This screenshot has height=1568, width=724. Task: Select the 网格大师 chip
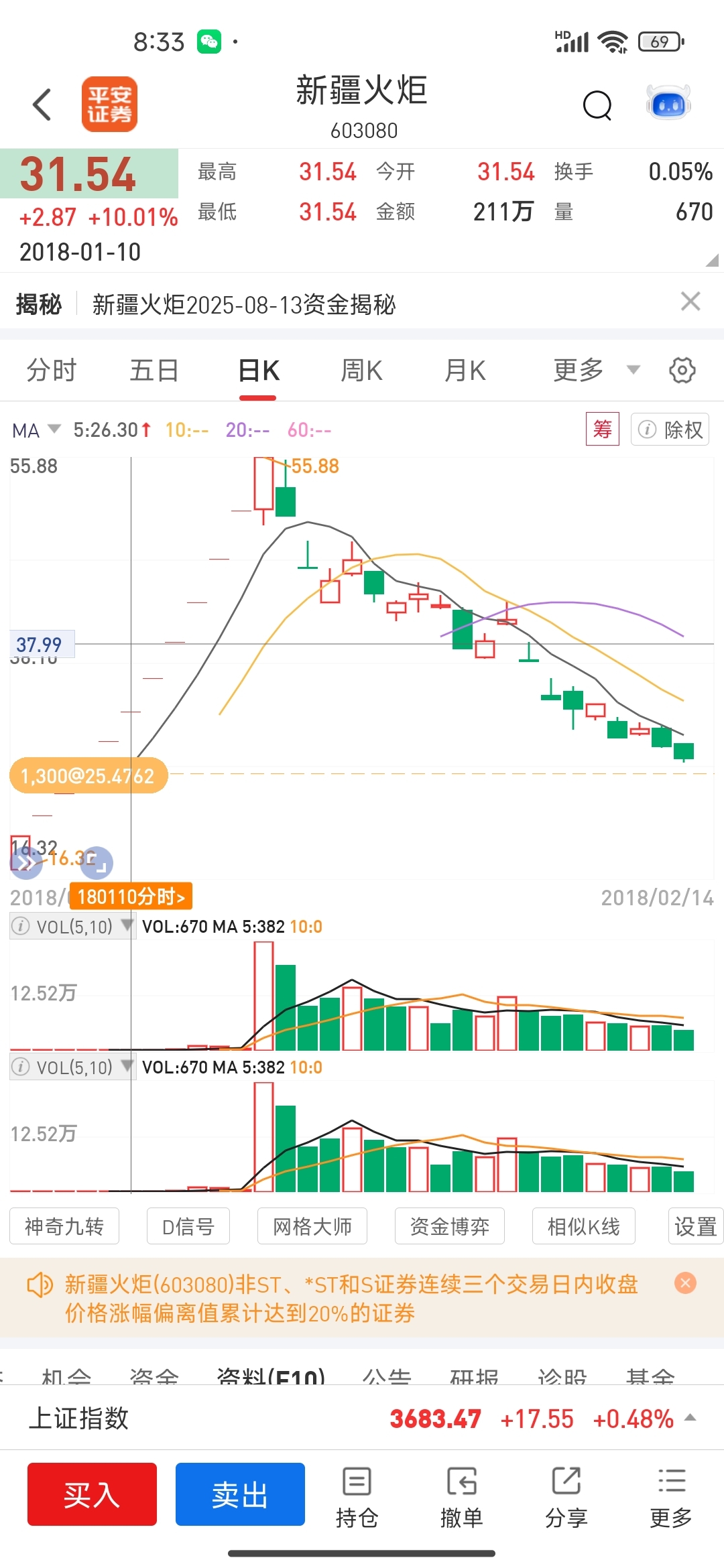pos(312,1226)
